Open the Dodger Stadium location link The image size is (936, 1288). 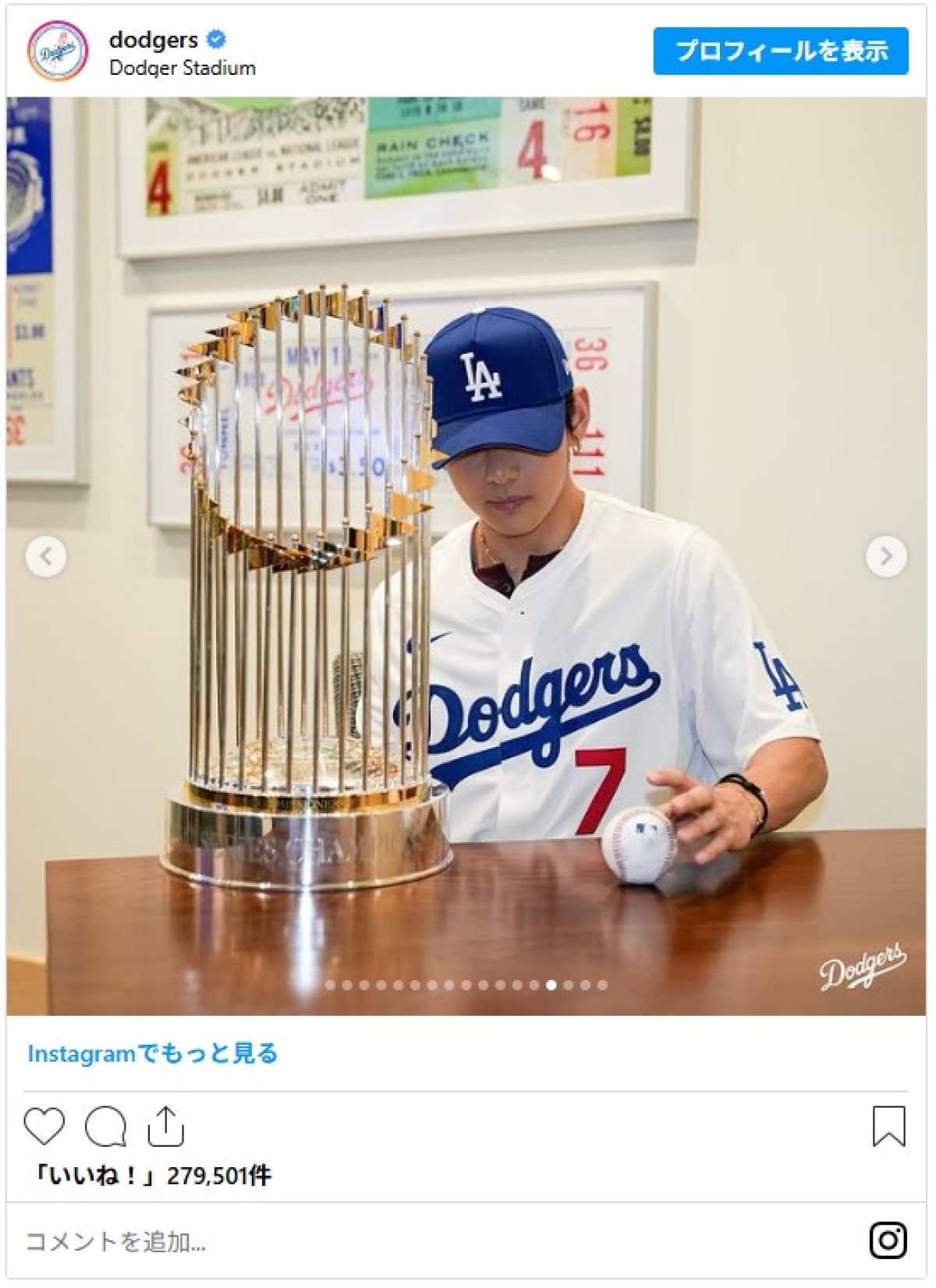(x=182, y=69)
